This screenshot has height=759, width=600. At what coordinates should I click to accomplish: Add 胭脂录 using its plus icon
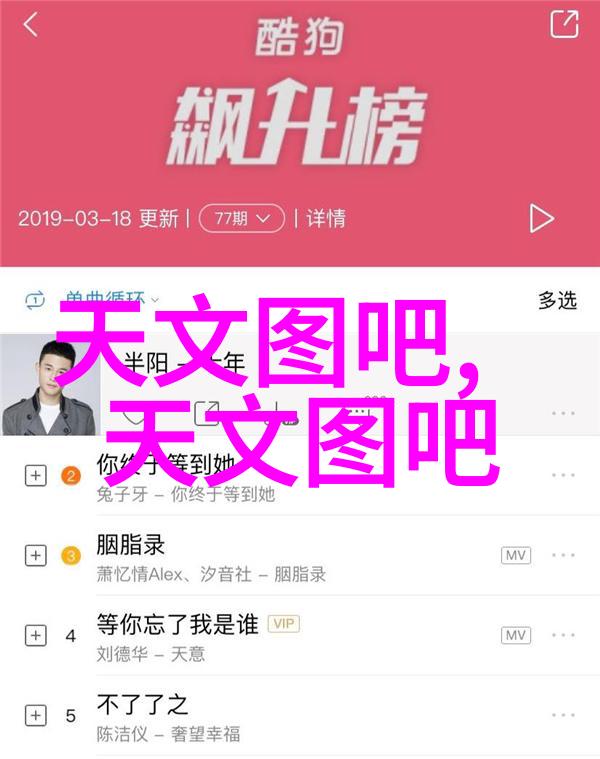[35, 555]
